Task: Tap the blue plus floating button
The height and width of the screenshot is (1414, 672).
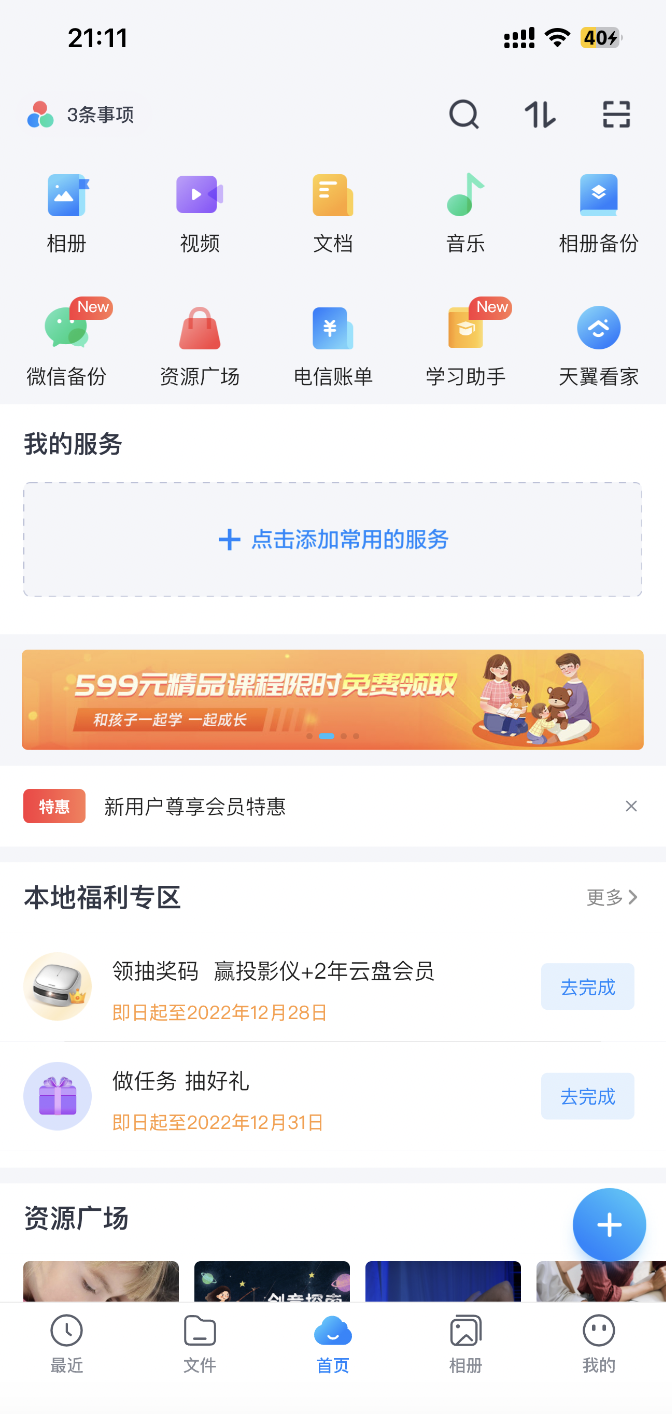Action: tap(609, 1225)
